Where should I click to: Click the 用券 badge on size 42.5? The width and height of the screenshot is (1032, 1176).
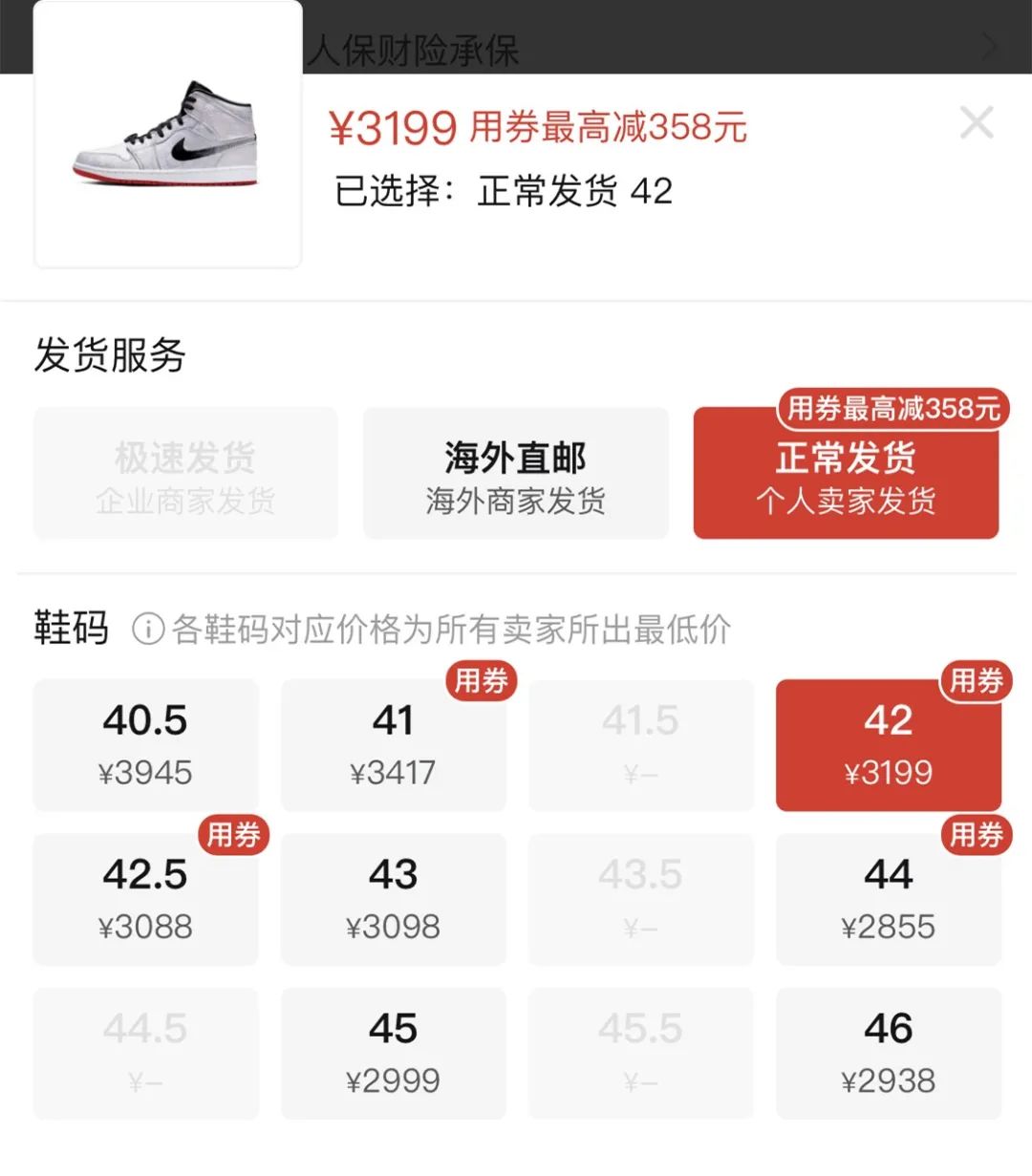[x=234, y=836]
